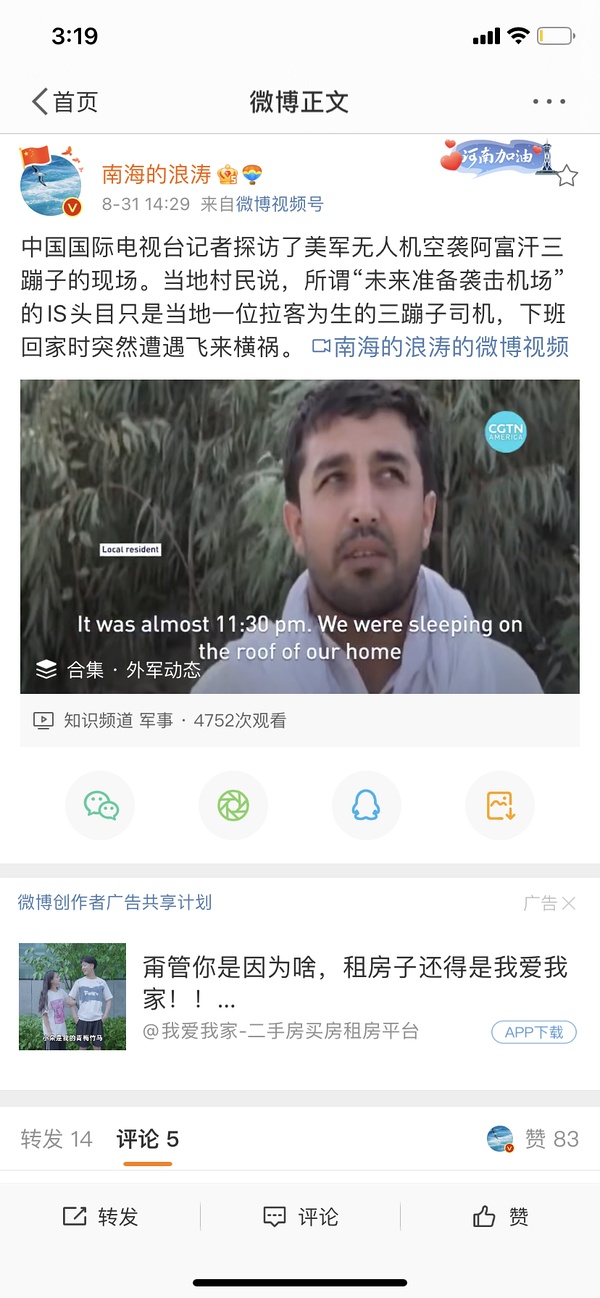Open the 南海的浪涛的微博视频 link
The image size is (600, 1298).
(440, 347)
